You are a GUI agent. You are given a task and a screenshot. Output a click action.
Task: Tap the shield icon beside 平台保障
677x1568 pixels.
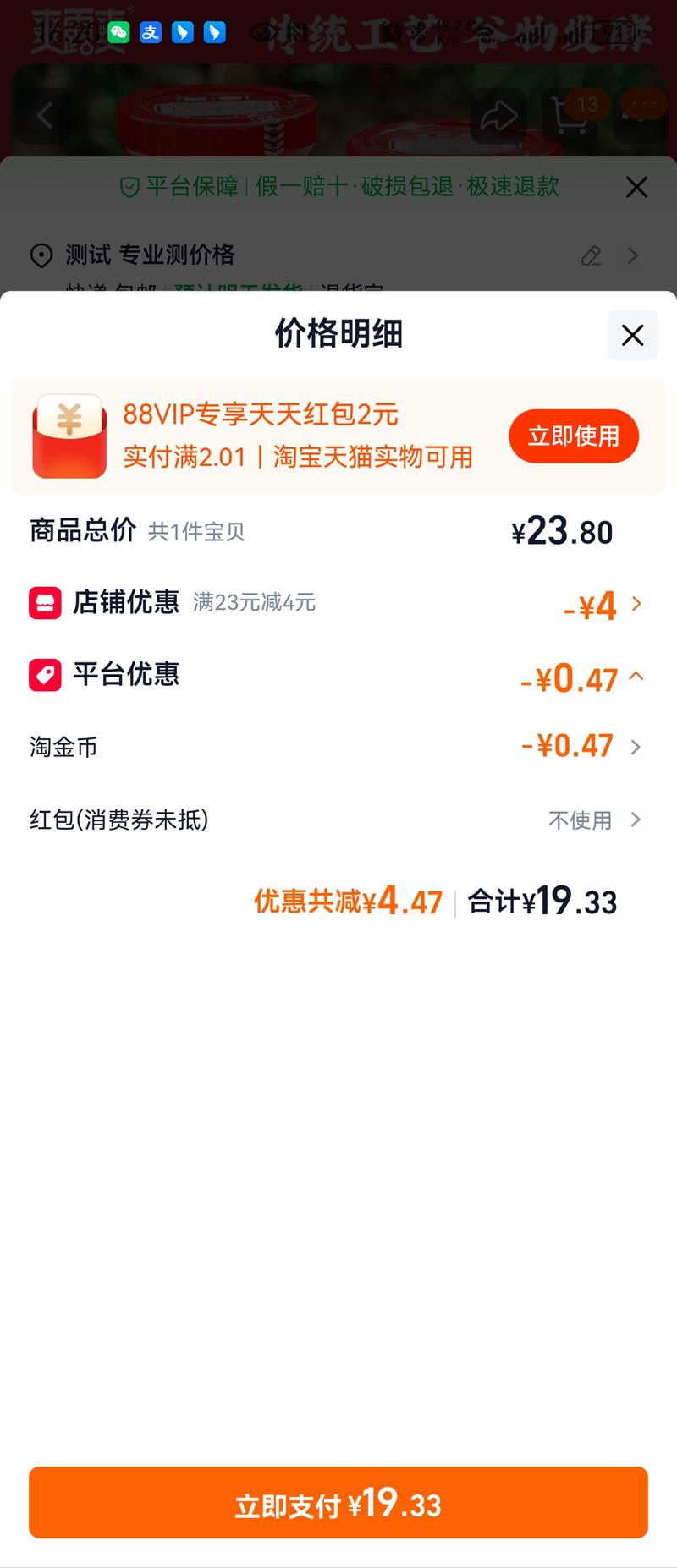(x=130, y=187)
